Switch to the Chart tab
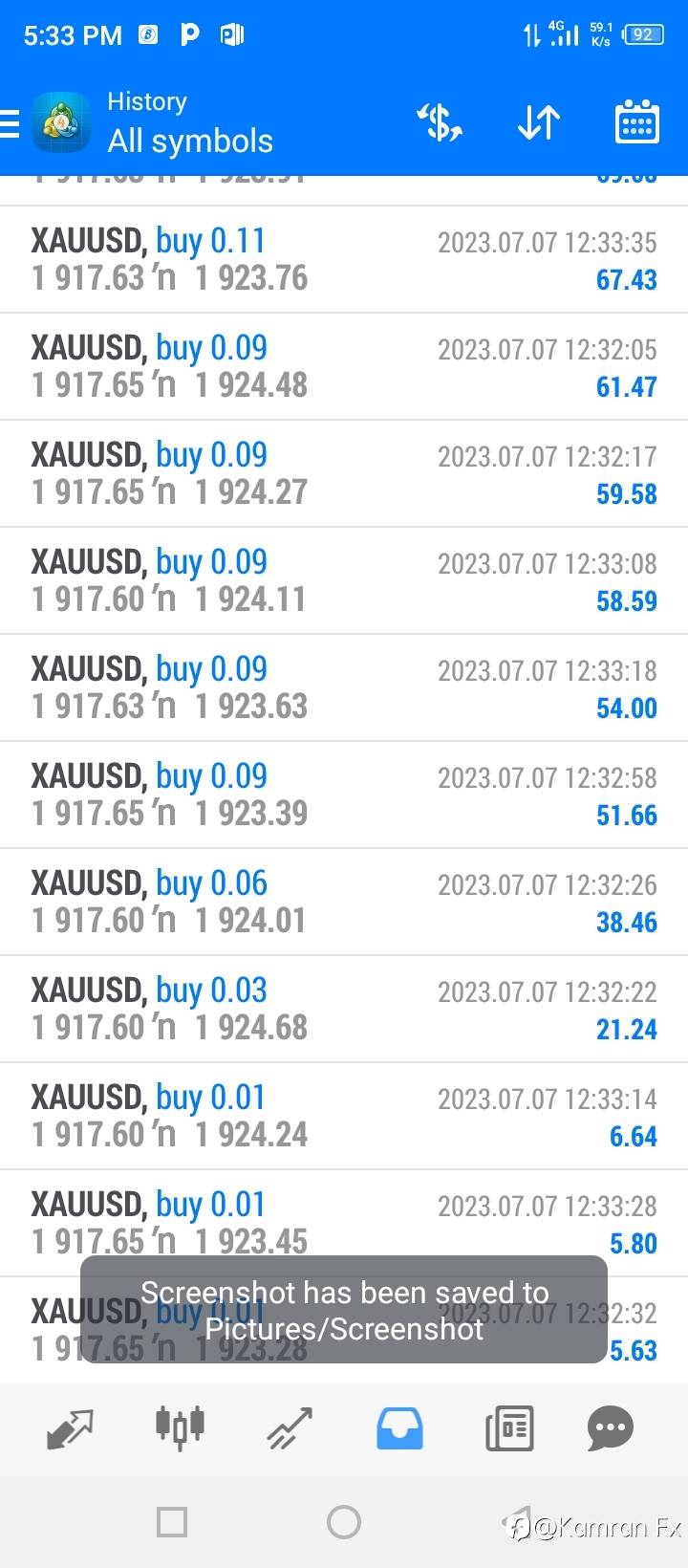 (x=180, y=1428)
